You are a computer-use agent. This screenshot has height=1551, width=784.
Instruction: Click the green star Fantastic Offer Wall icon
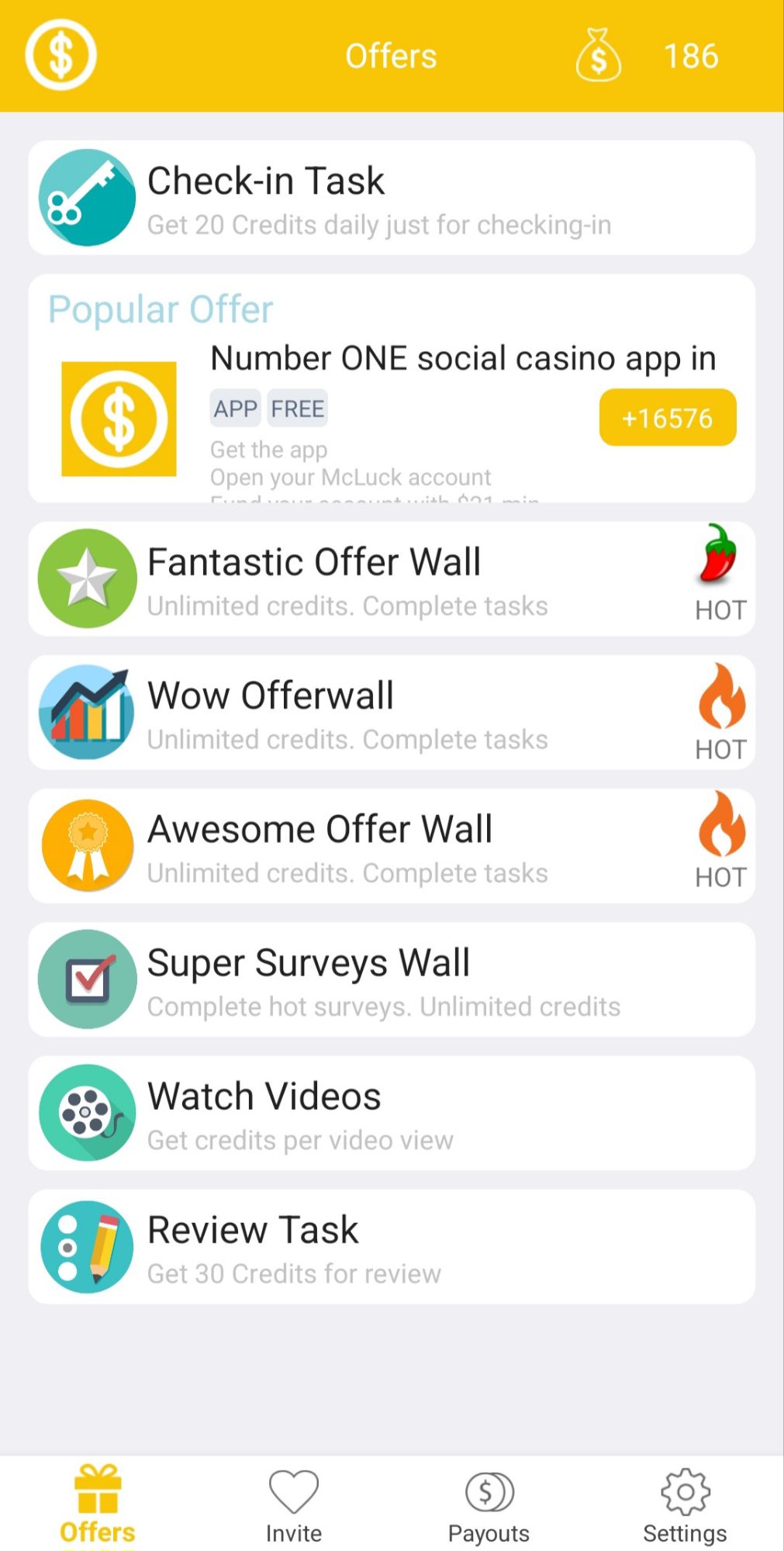tap(87, 578)
